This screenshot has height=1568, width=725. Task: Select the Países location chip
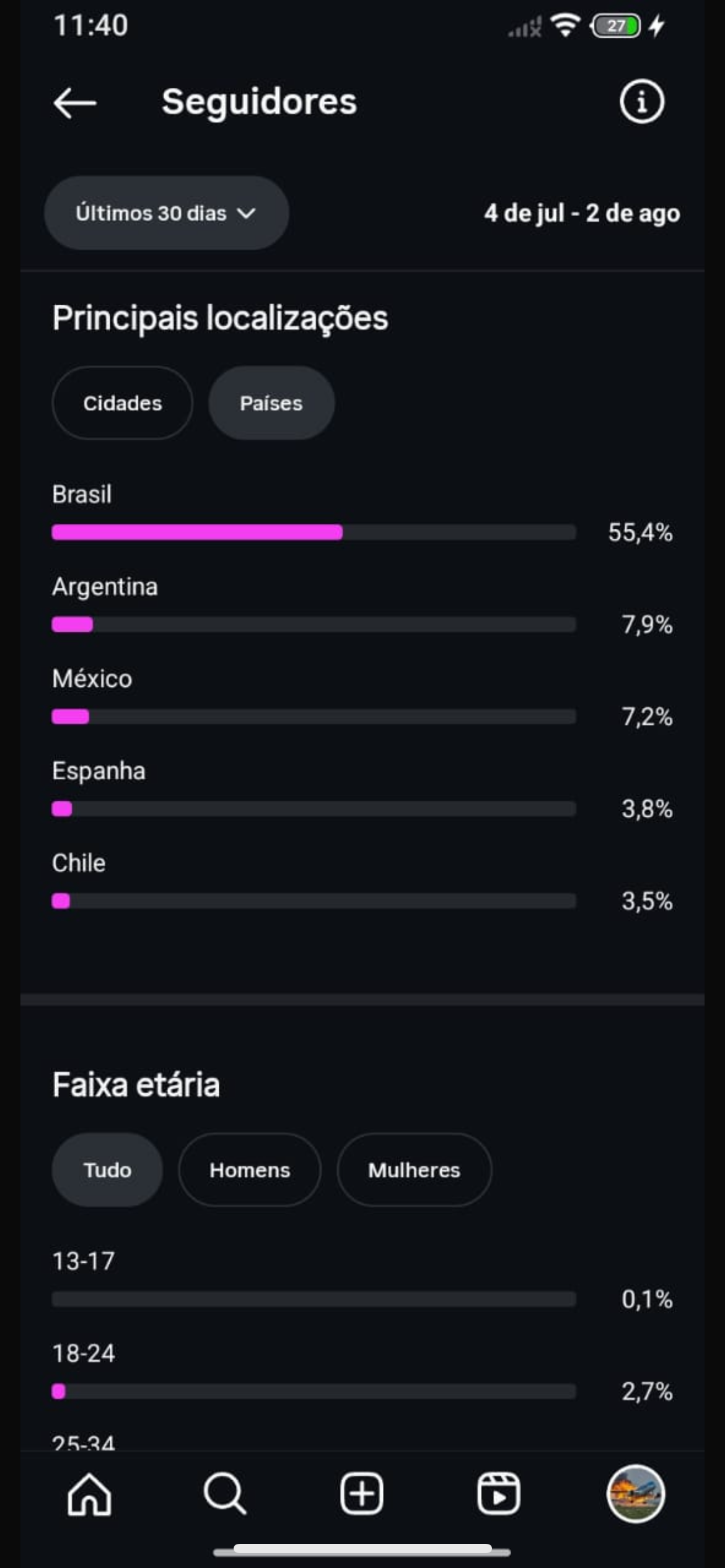coord(271,403)
